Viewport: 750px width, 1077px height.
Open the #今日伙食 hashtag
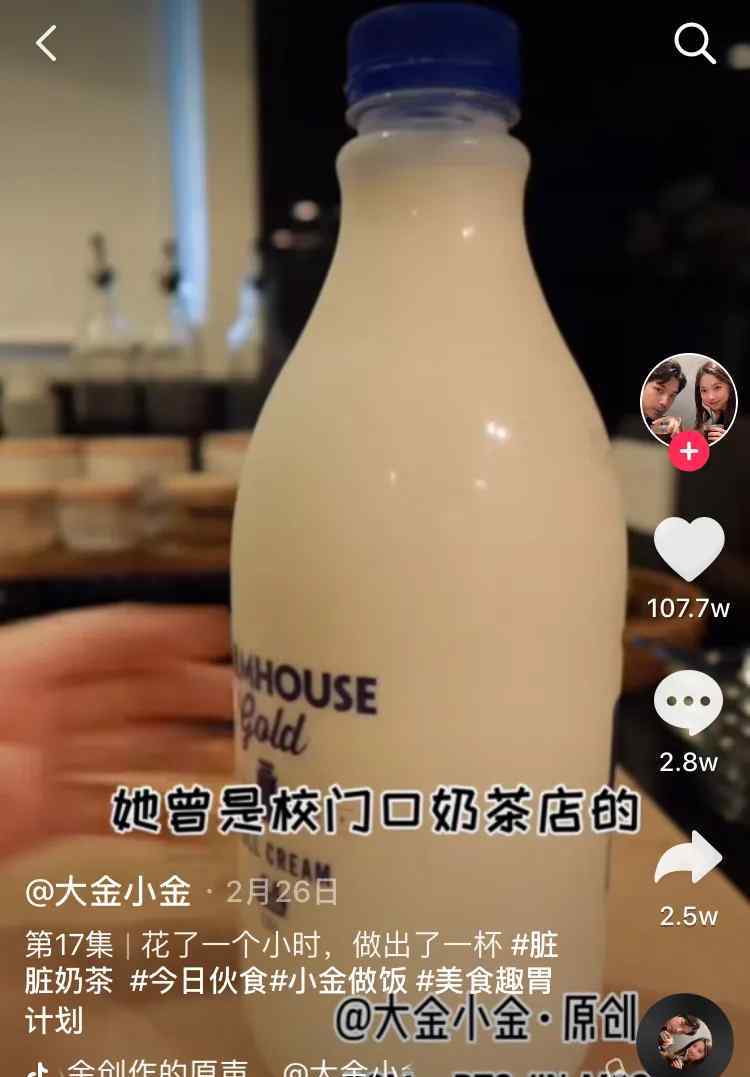pos(198,980)
